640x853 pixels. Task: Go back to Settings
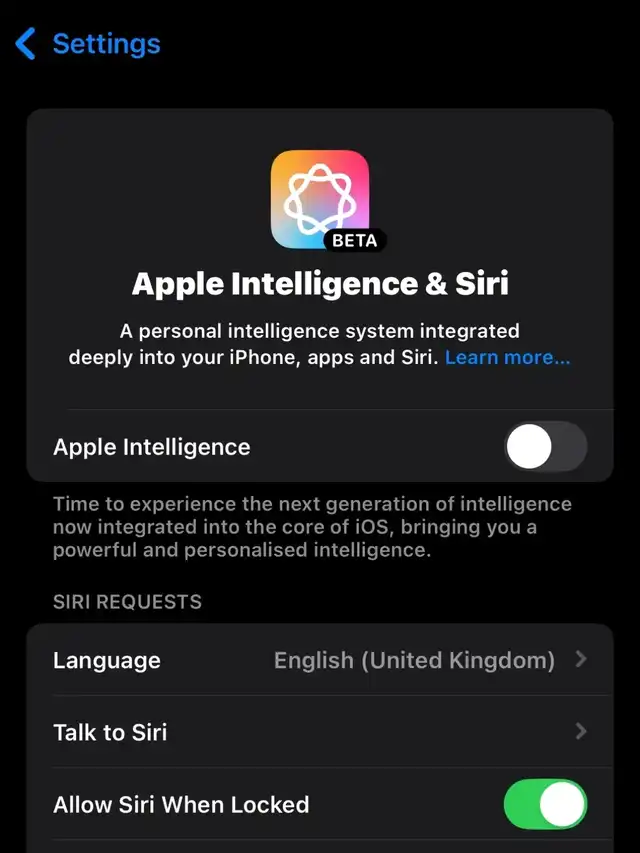pos(88,44)
